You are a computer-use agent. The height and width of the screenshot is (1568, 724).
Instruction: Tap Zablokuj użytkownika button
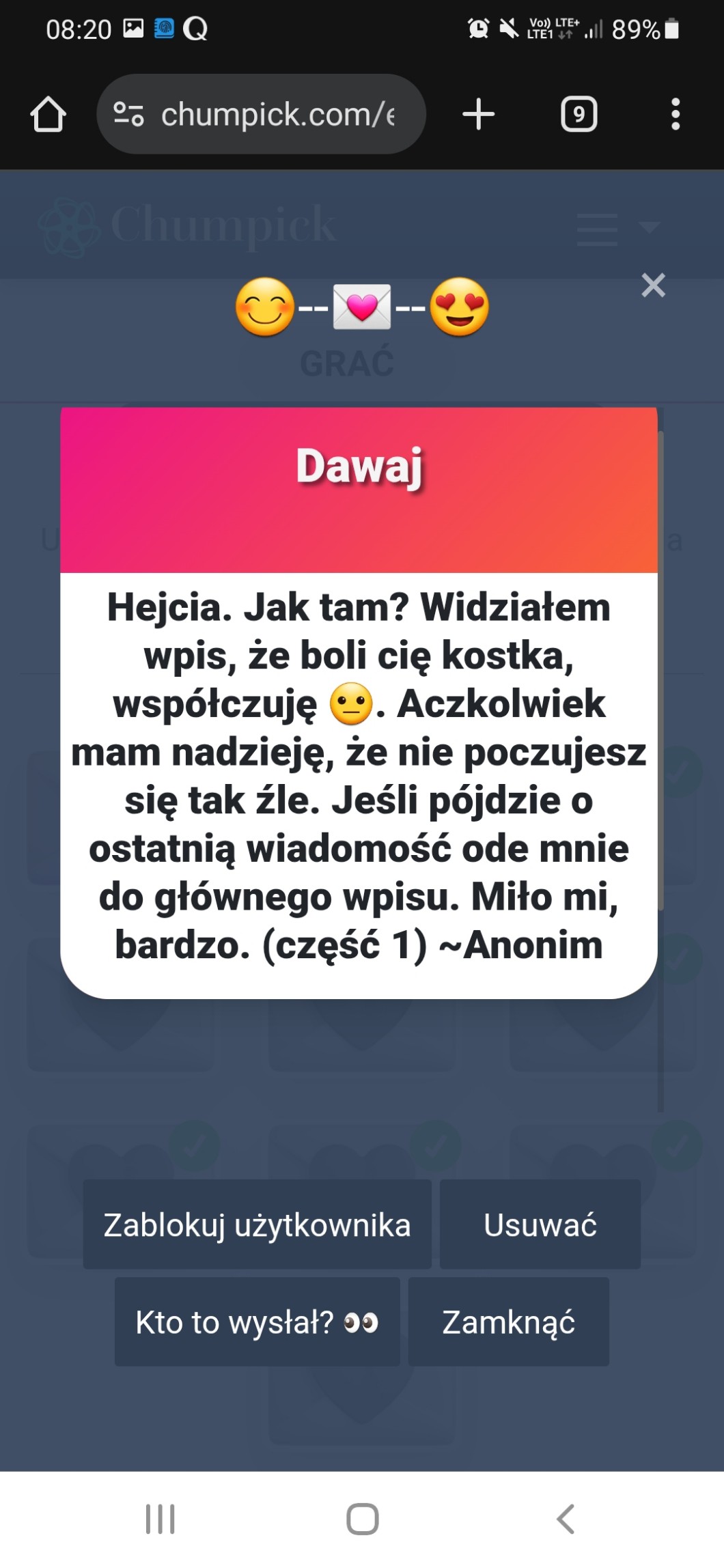[257, 1224]
